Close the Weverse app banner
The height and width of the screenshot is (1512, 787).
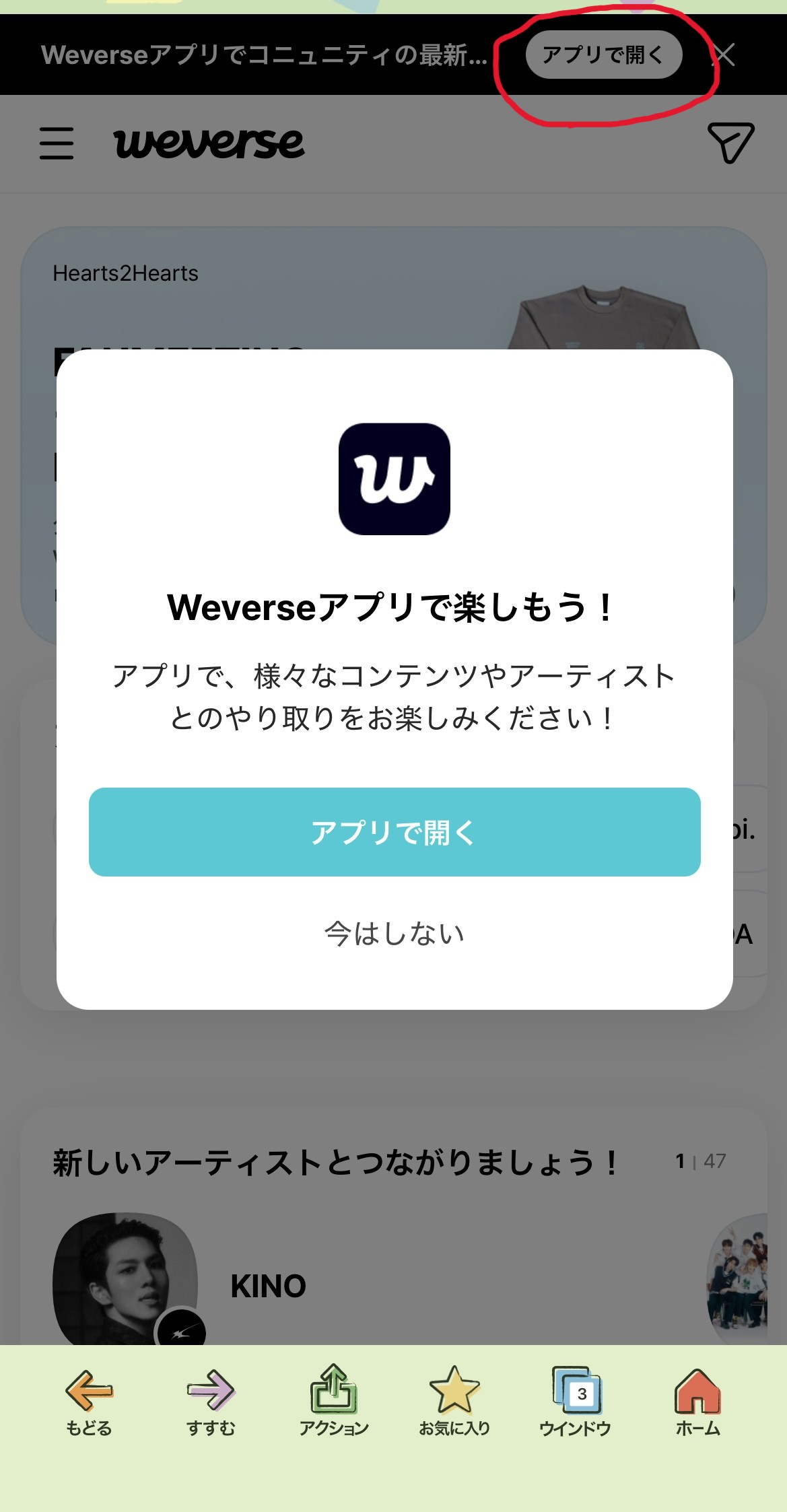coord(724,55)
